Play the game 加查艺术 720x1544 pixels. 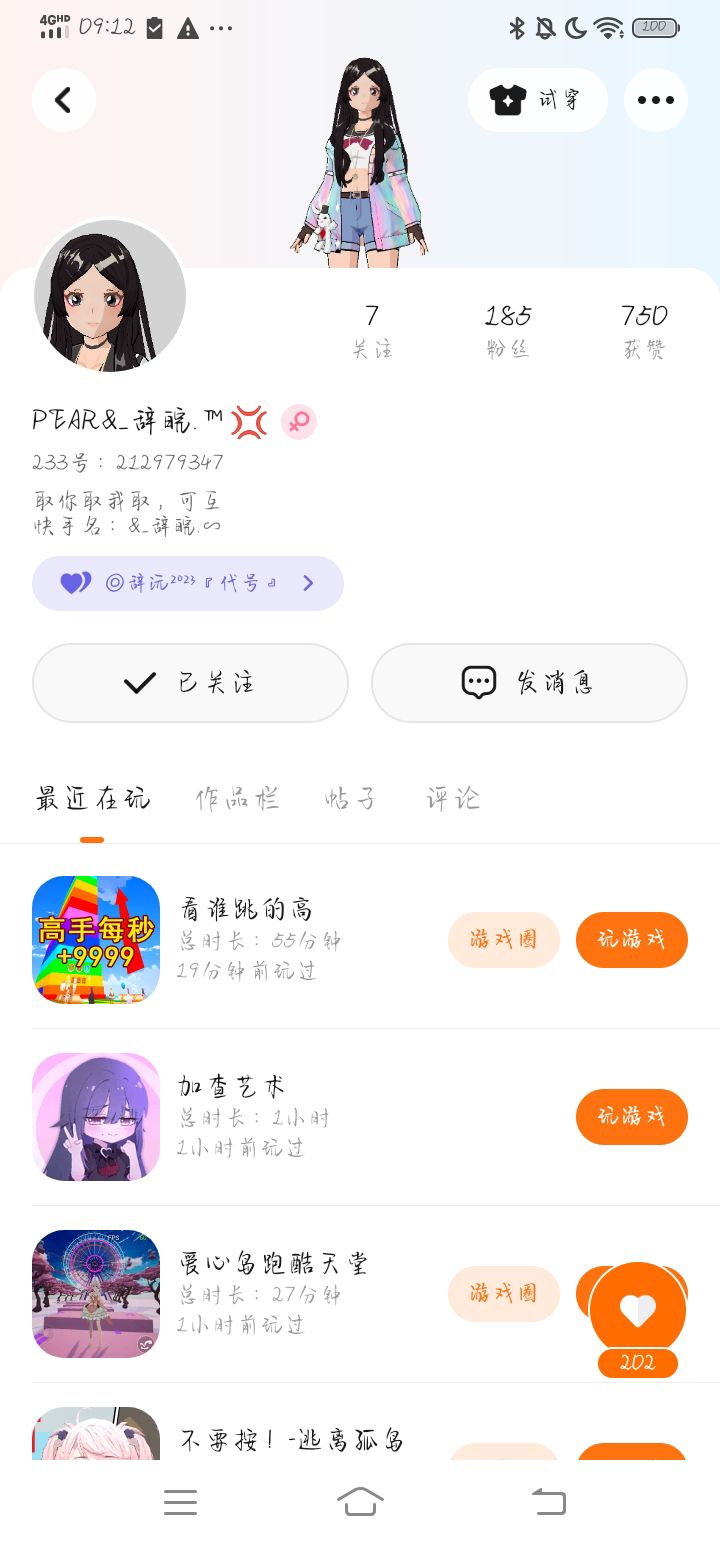point(631,1117)
